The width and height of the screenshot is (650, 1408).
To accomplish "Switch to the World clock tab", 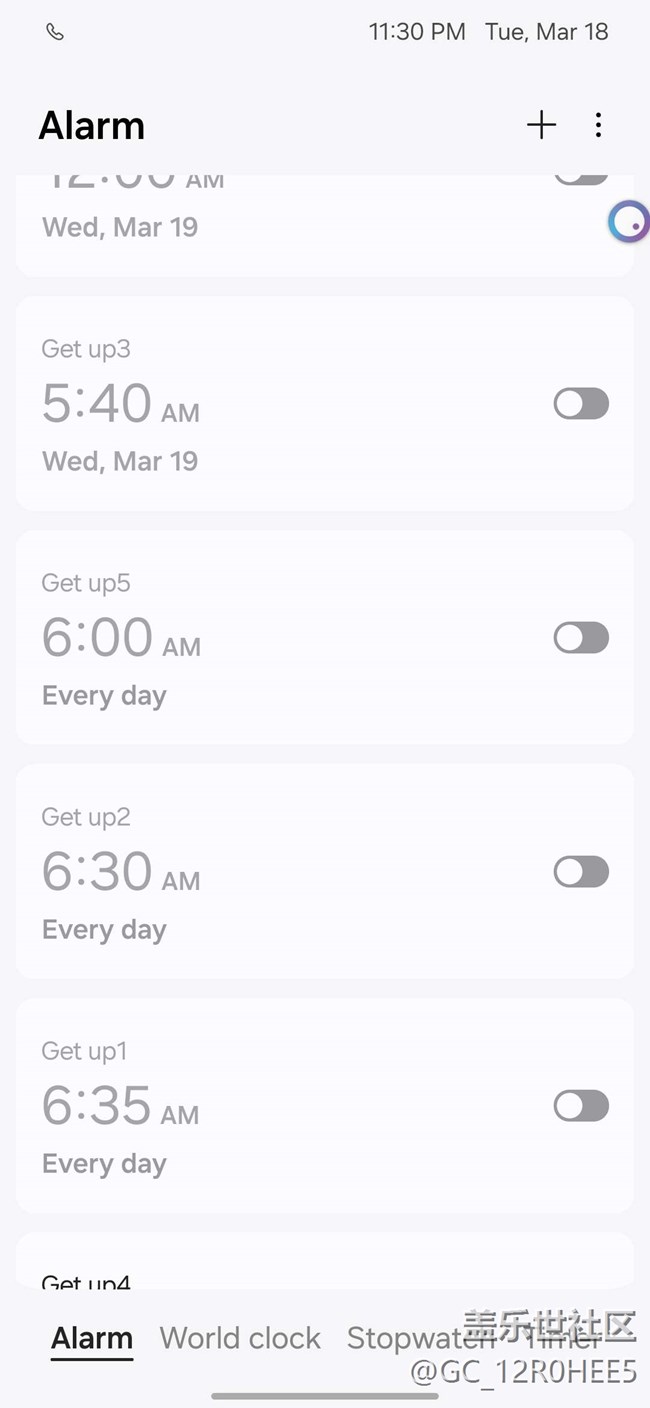I will [240, 1338].
